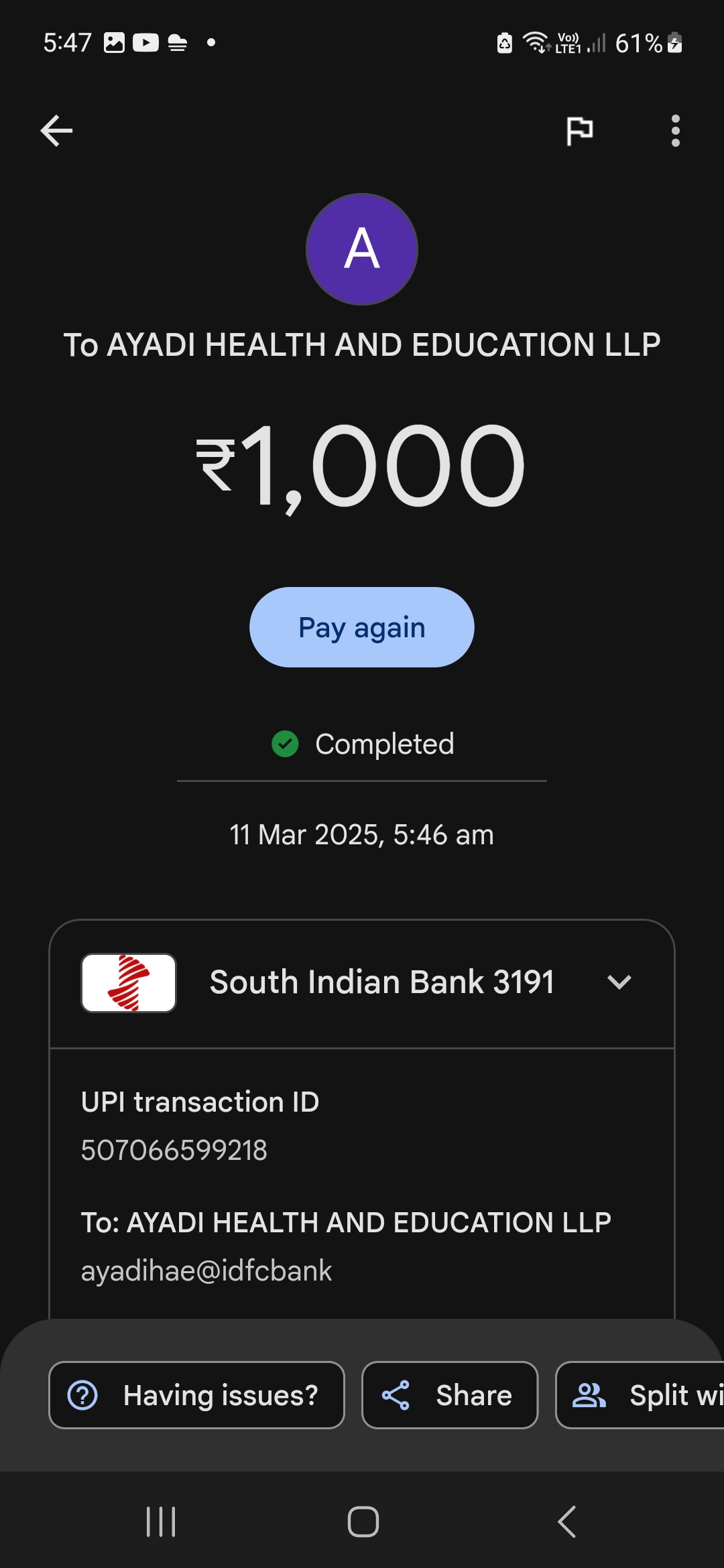Tap Pay again button
The image size is (724, 1568).
pos(362,627)
